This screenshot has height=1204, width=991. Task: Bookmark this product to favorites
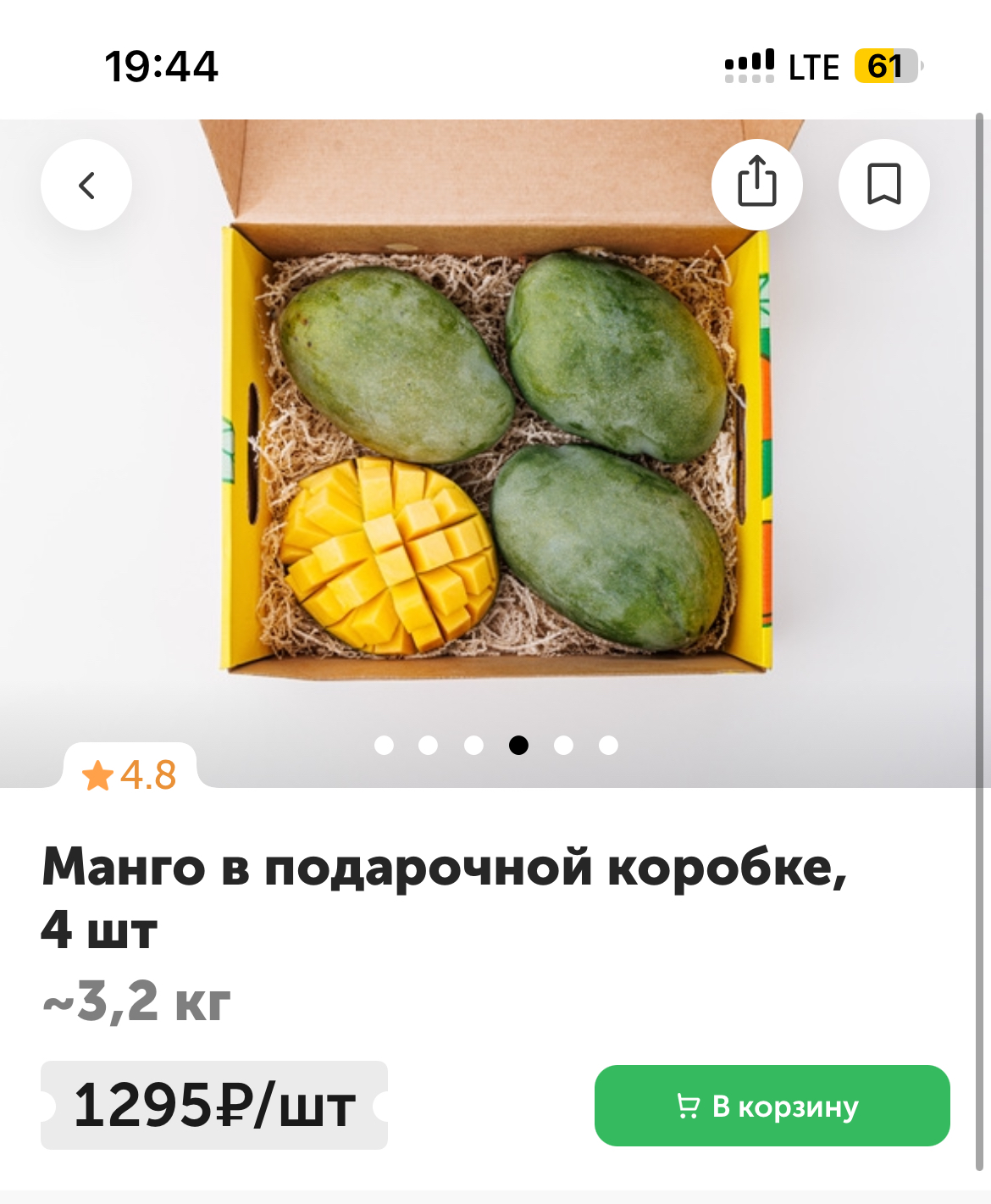(883, 184)
